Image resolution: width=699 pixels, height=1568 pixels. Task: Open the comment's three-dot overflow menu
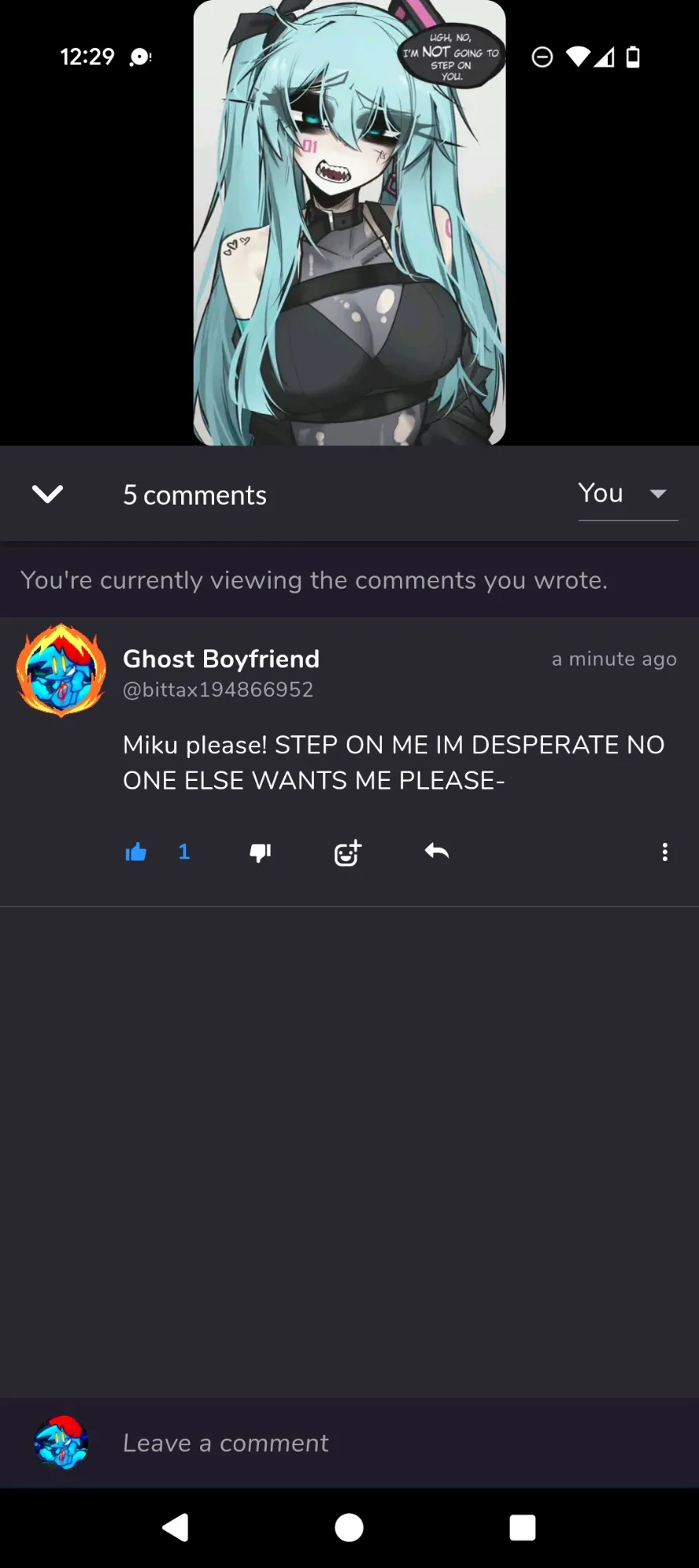[x=664, y=852]
